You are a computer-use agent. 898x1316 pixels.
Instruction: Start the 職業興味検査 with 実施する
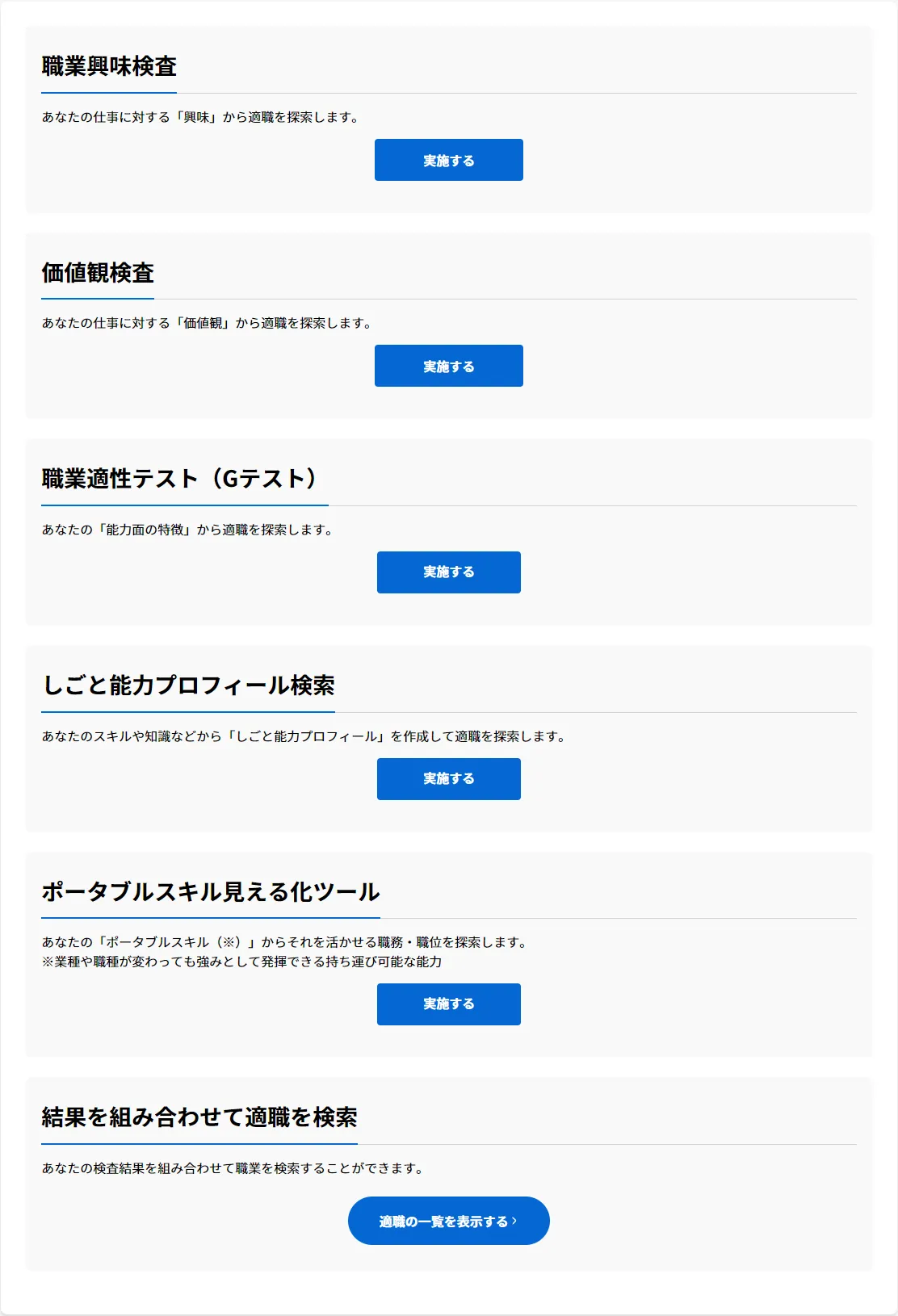click(448, 160)
